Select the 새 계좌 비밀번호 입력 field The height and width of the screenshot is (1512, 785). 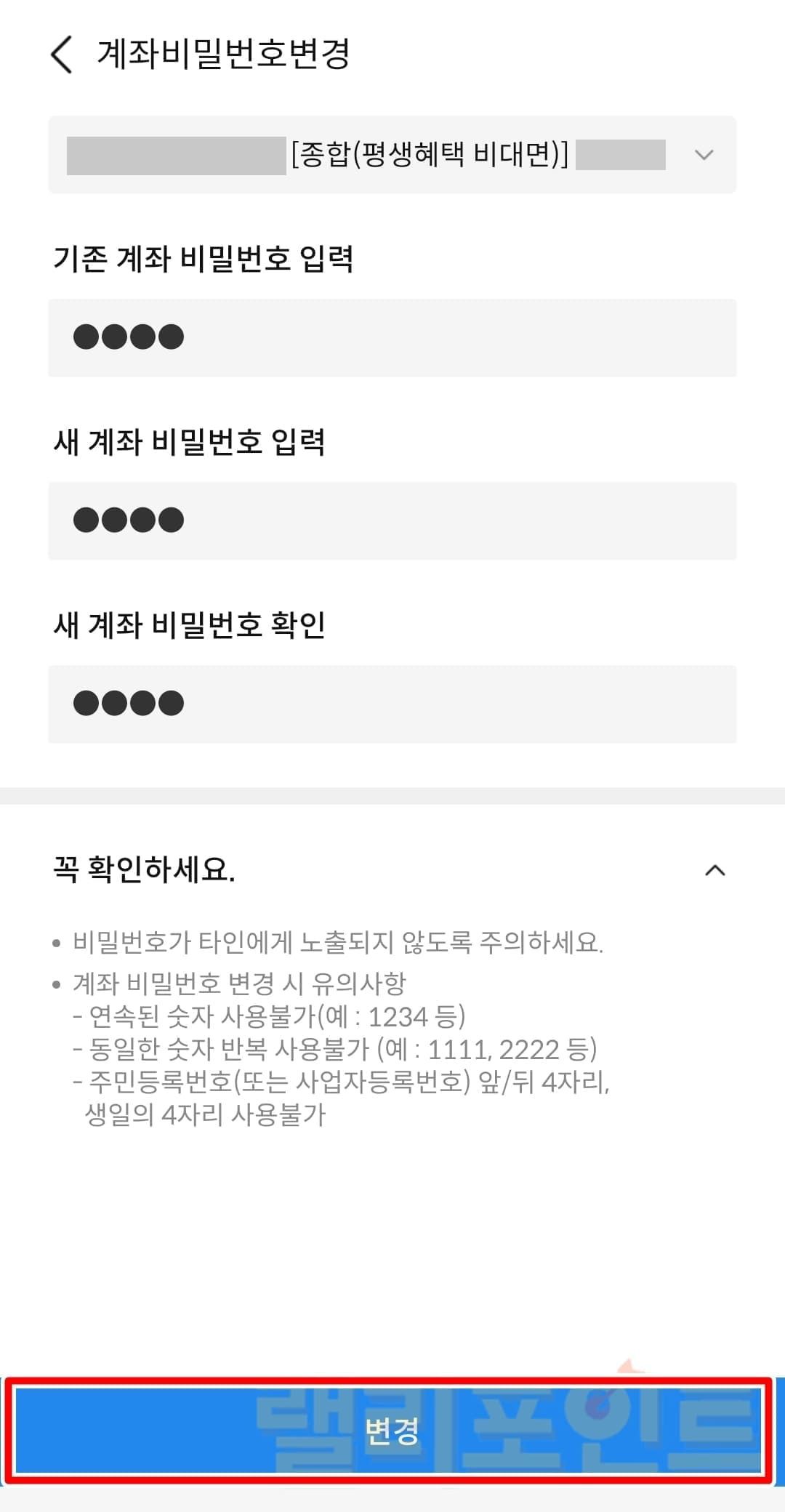[392, 520]
